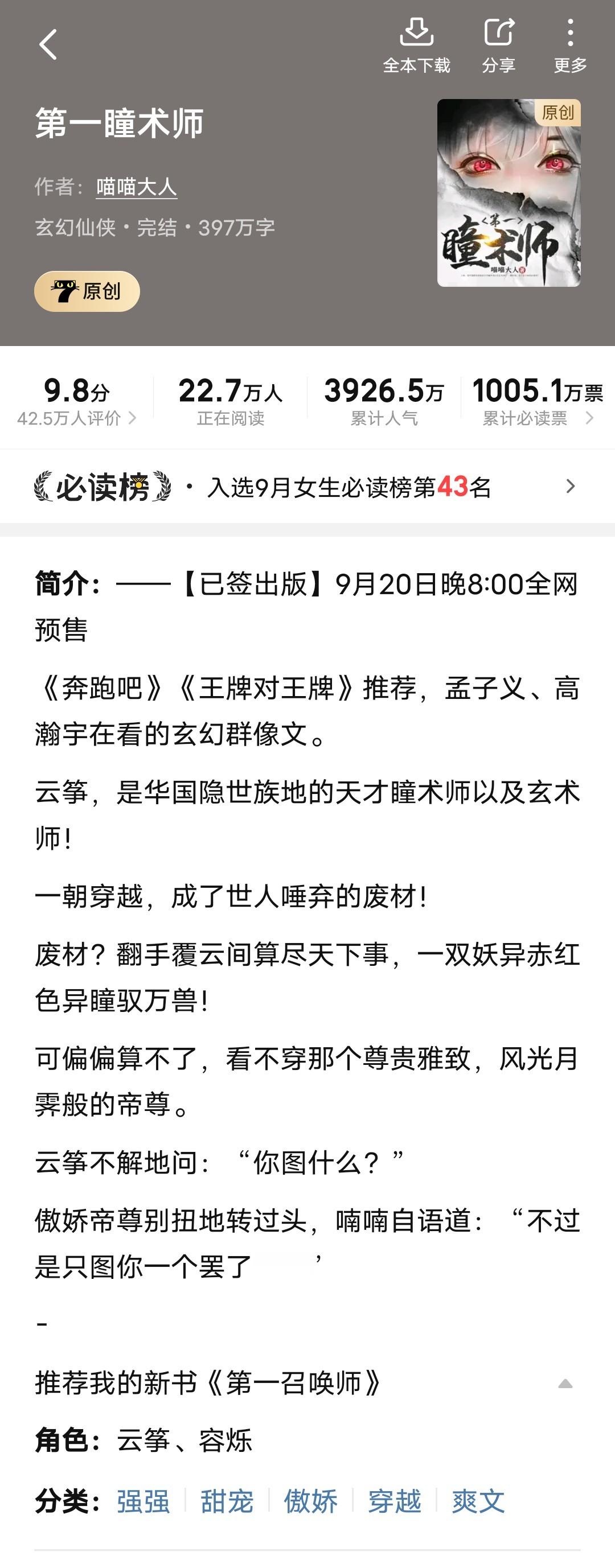615x1568 pixels.
Task: Tap the 原创 badge
Action: pyautogui.click(x=87, y=291)
